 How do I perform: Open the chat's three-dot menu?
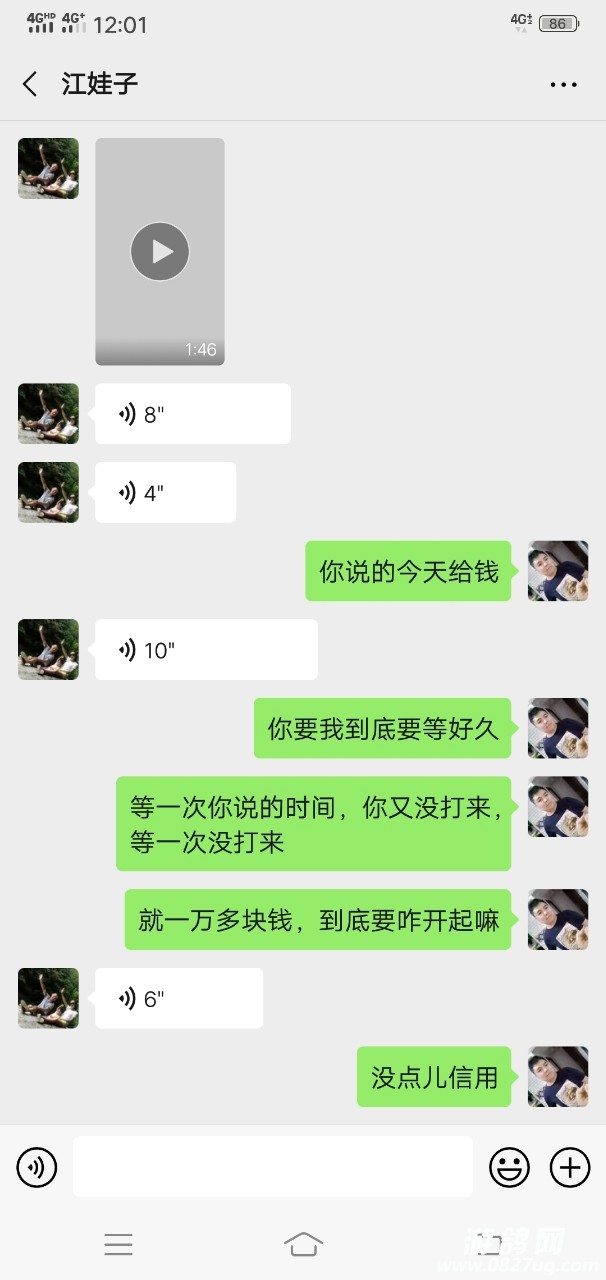(x=563, y=85)
